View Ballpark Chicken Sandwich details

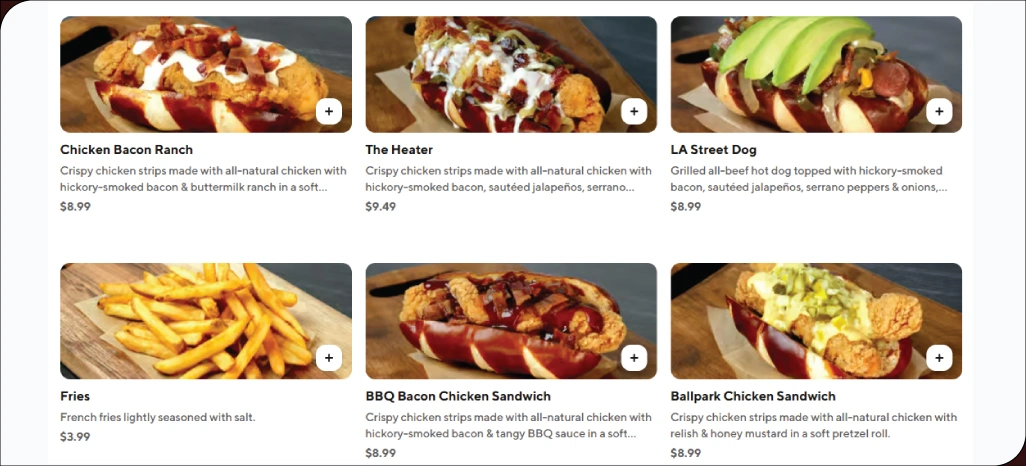753,396
